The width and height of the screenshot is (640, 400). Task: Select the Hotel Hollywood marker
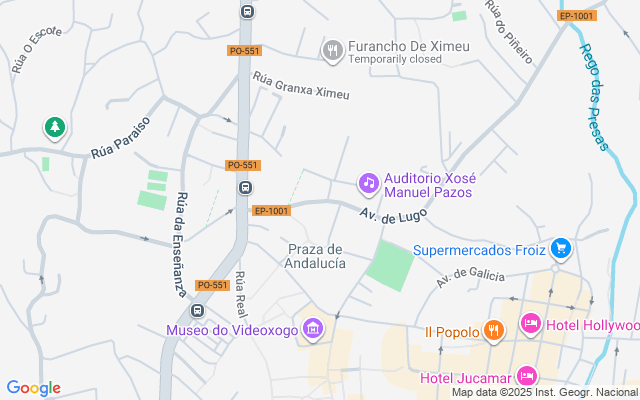(x=530, y=324)
